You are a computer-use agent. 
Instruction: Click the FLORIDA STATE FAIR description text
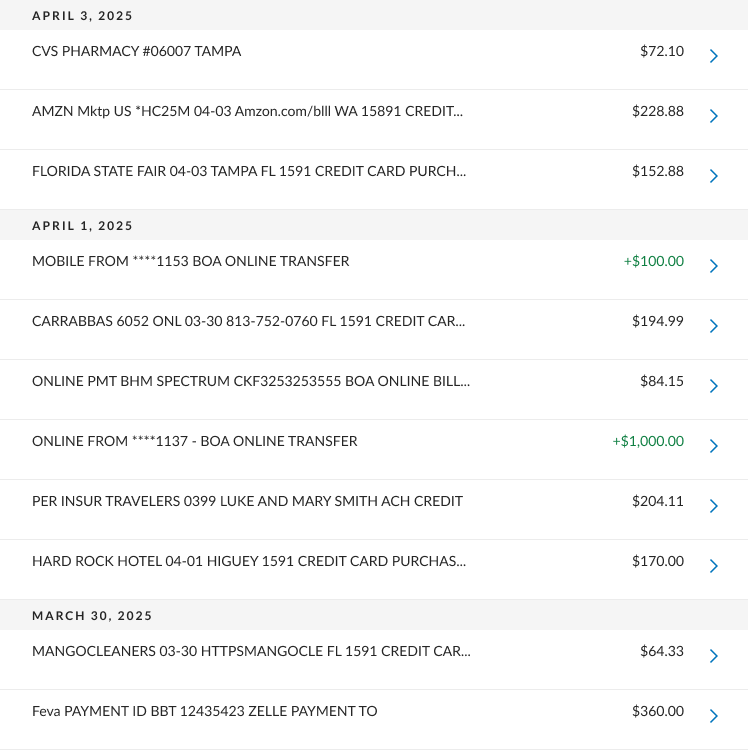(x=249, y=171)
